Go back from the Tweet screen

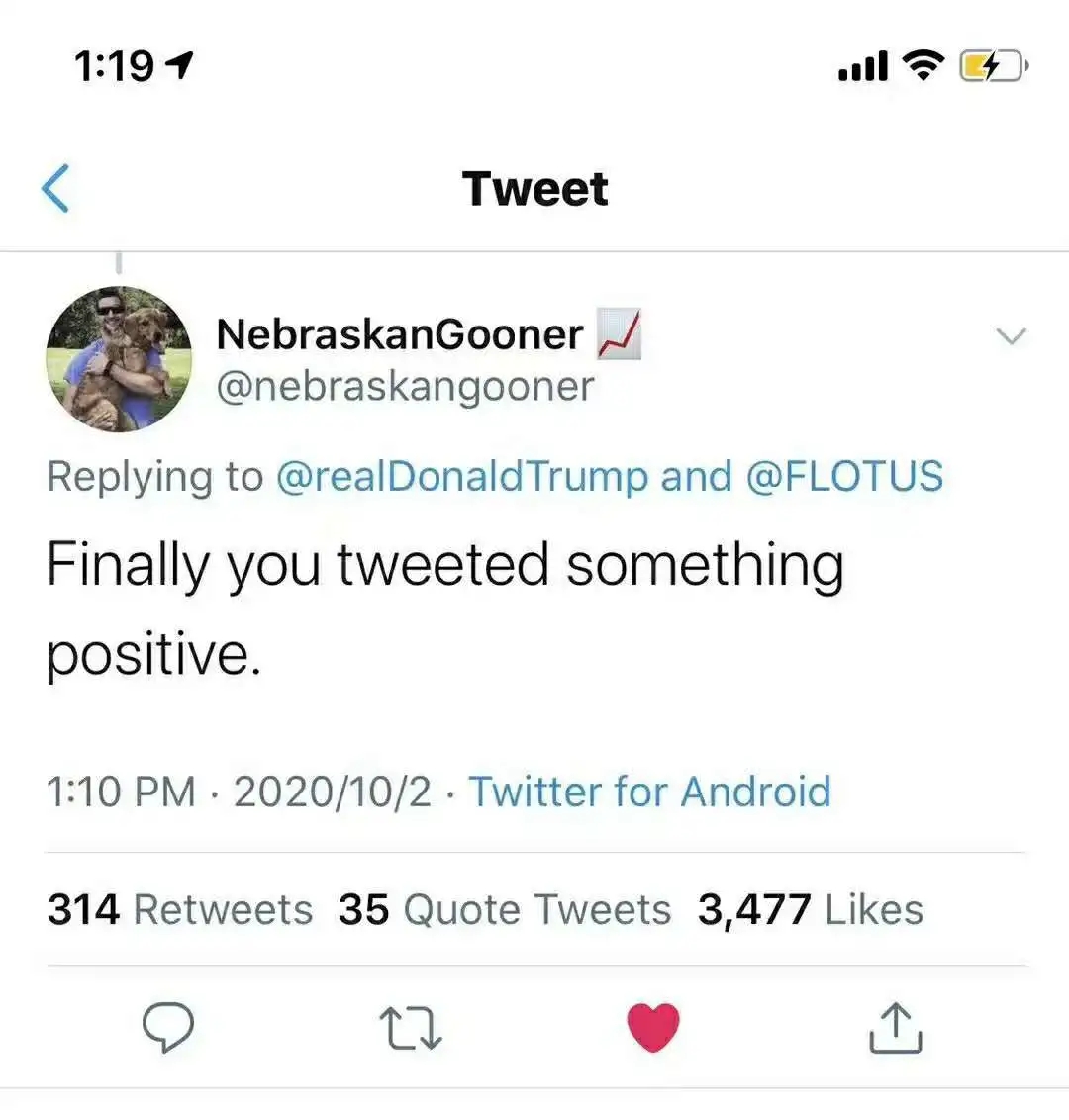pos(55,189)
